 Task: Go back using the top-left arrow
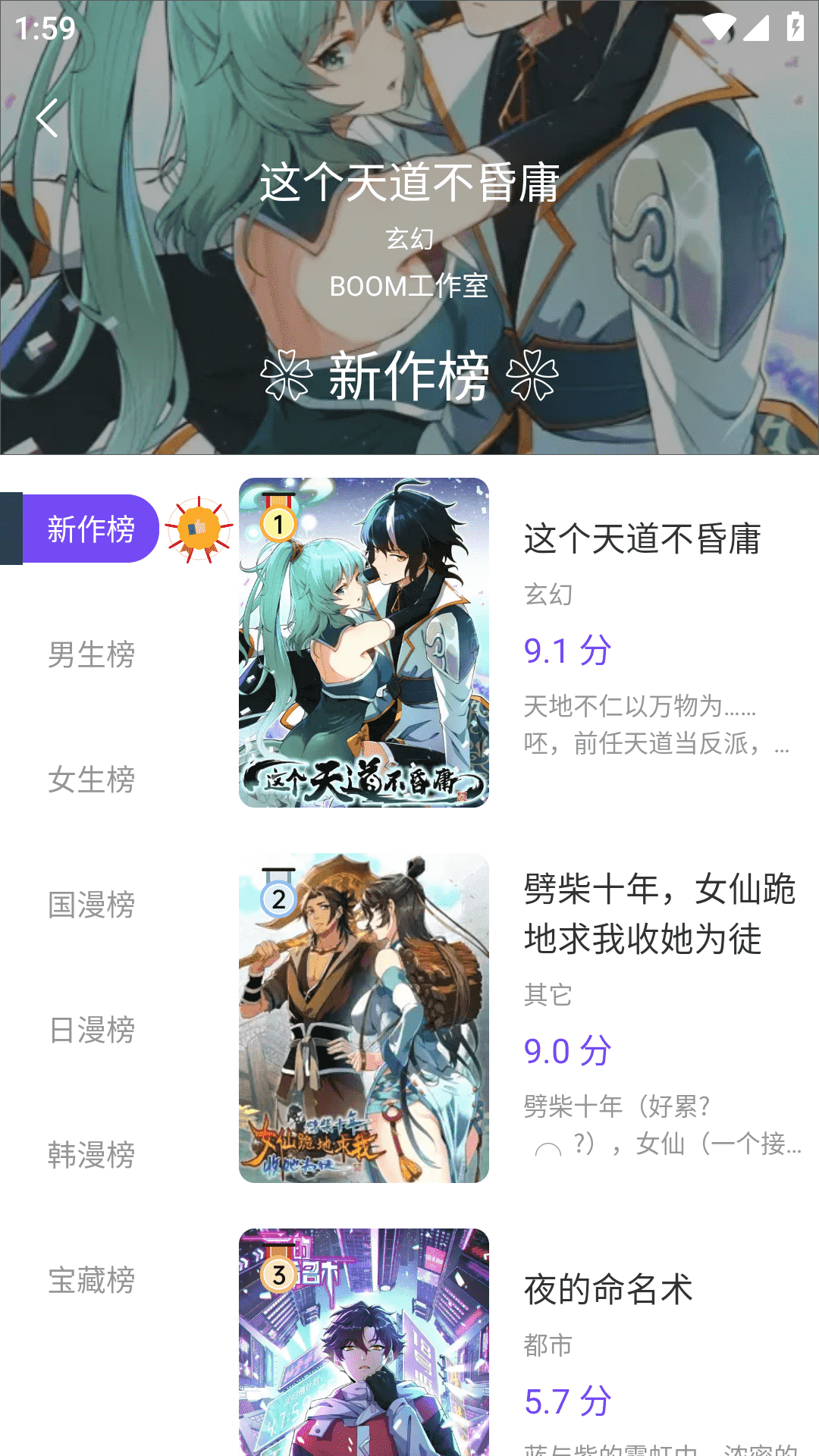point(47,118)
